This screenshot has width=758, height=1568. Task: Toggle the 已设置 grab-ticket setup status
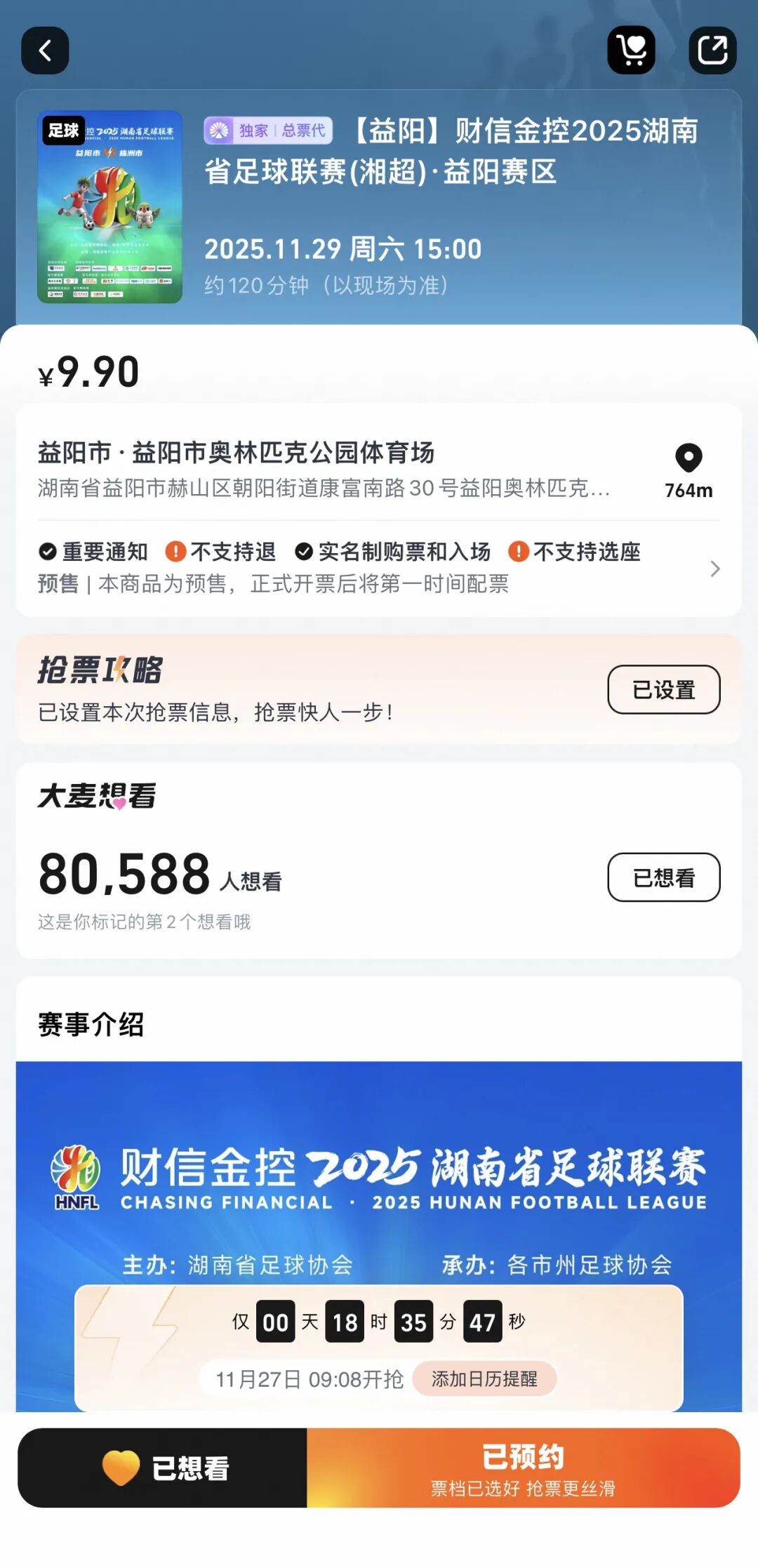[x=663, y=691]
